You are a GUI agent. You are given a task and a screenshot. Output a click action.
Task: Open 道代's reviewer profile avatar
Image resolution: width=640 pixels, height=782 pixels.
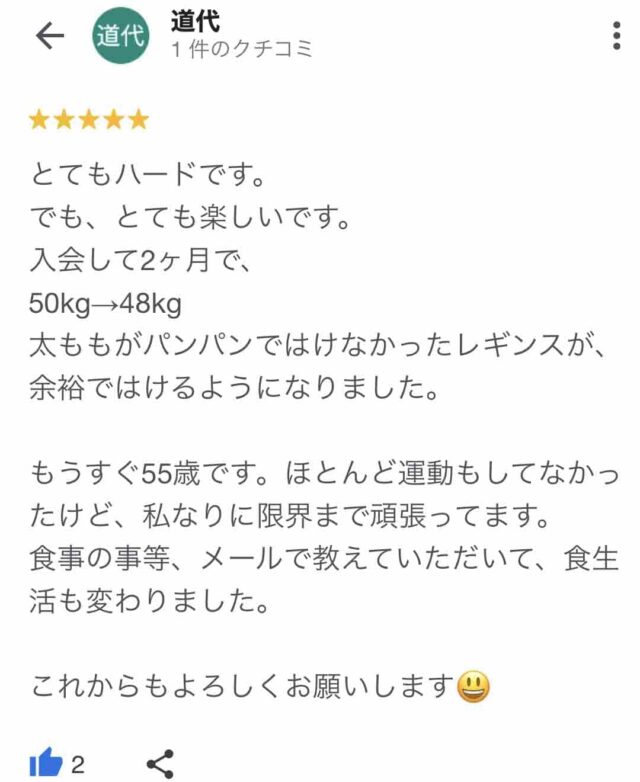(120, 37)
